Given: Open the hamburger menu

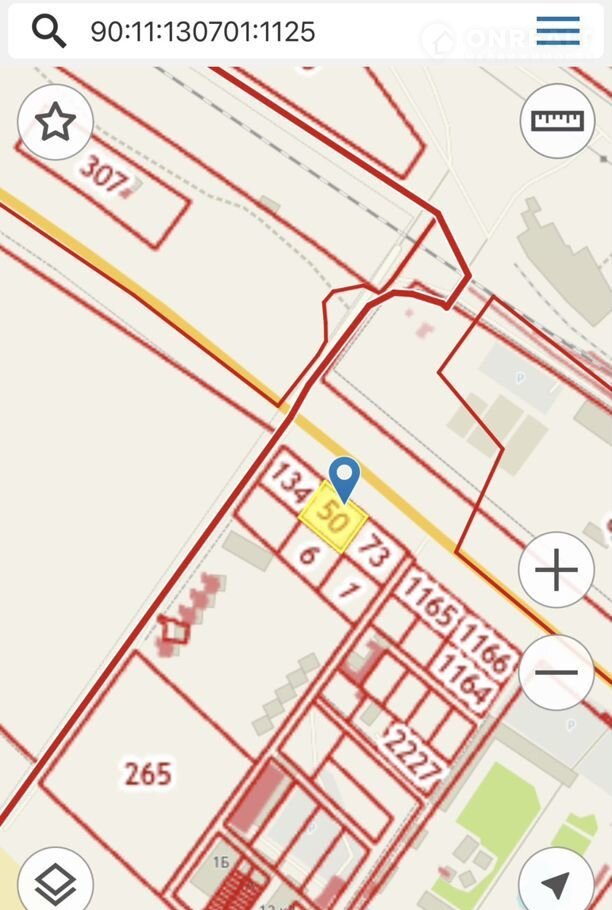Looking at the screenshot, I should point(558,31).
